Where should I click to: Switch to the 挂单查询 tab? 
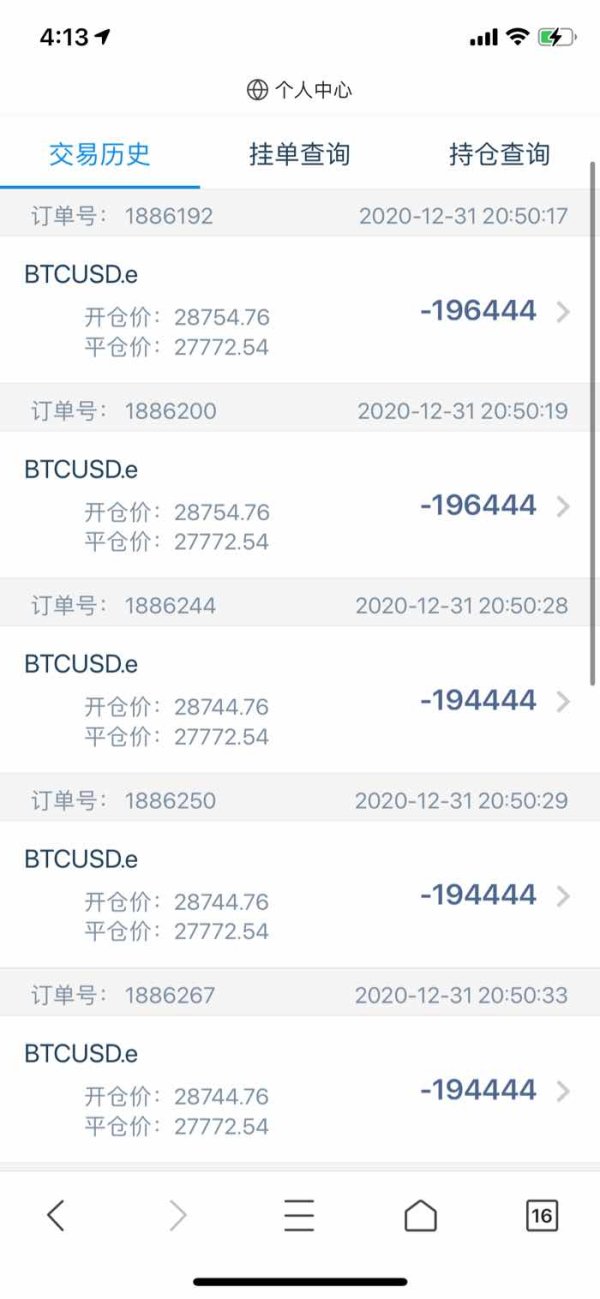point(300,155)
